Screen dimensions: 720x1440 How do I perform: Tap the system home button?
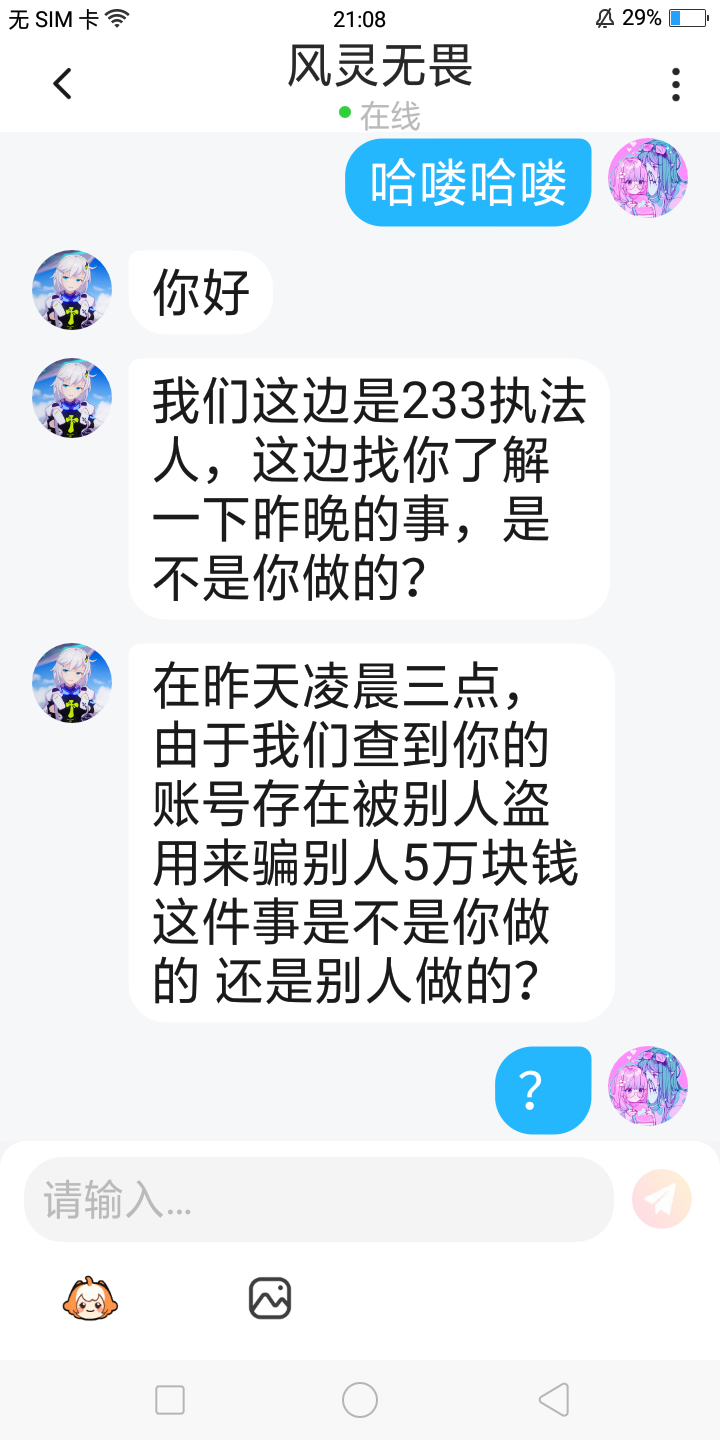(360, 1400)
